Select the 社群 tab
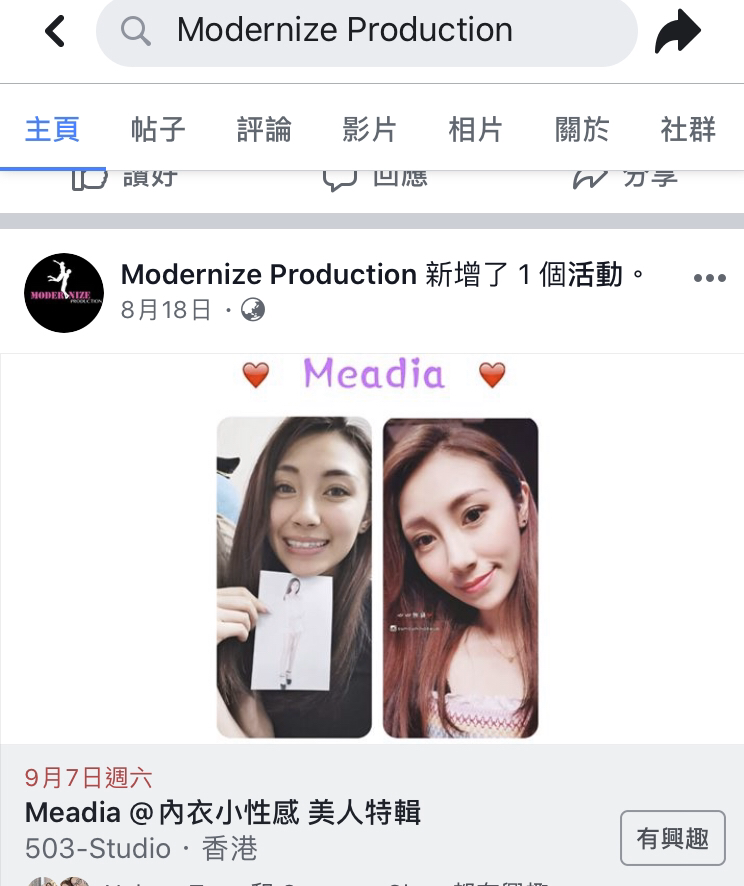Viewport: 744px width, 886px height. 688,129
